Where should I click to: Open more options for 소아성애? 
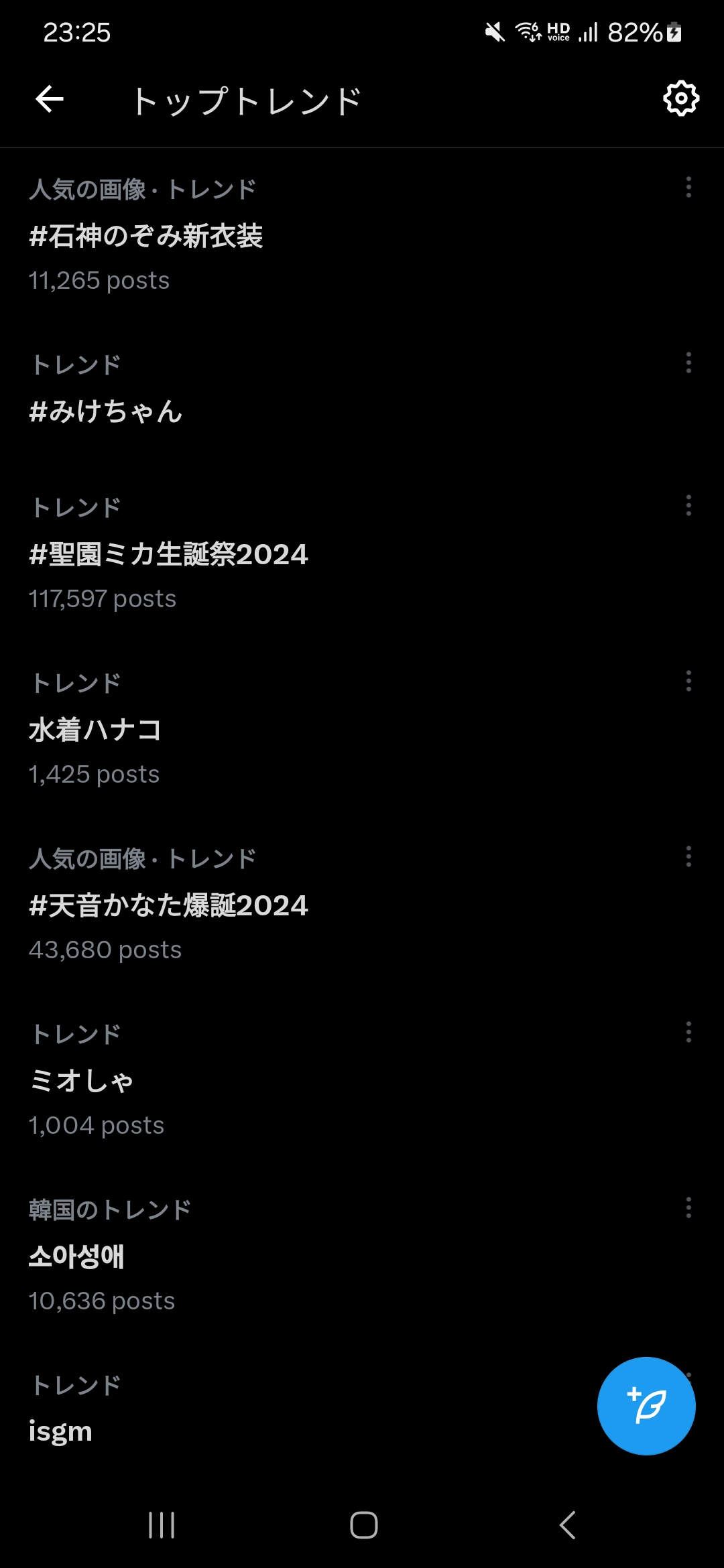point(688,1208)
